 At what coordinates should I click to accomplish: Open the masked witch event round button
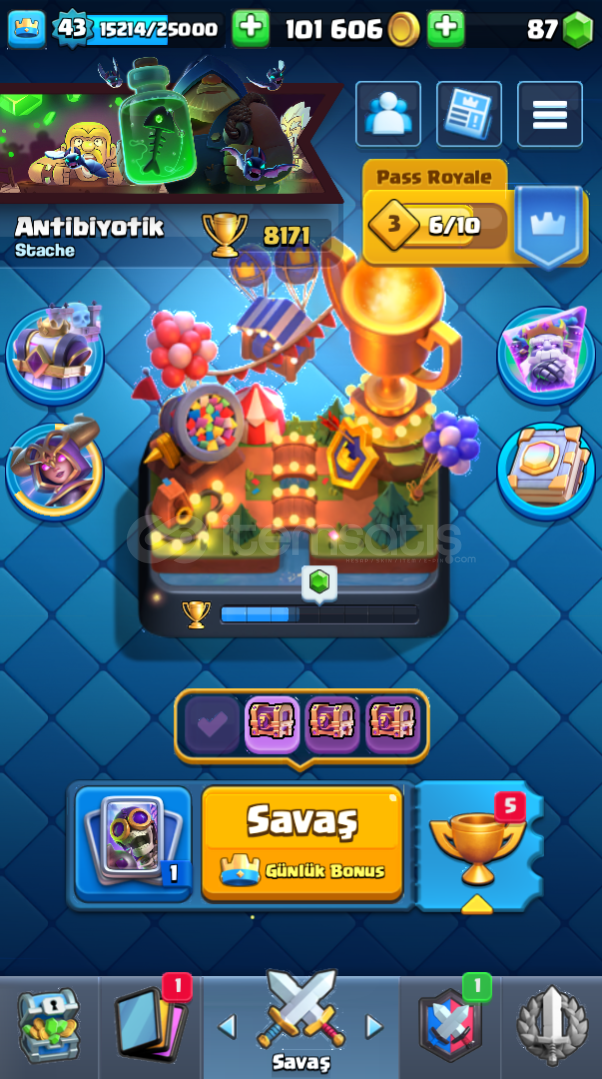click(55, 469)
